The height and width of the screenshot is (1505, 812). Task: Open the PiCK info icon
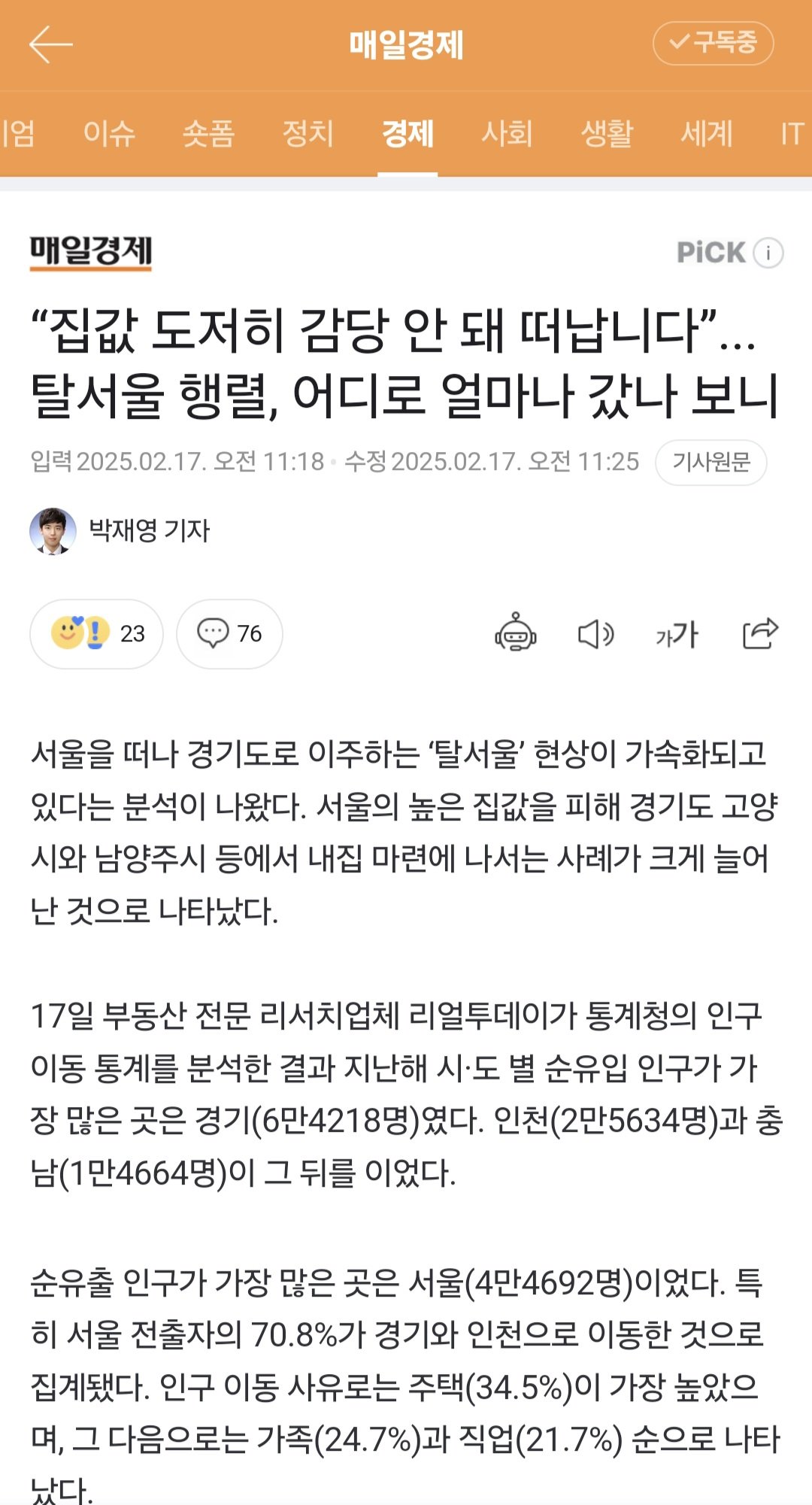click(x=768, y=253)
